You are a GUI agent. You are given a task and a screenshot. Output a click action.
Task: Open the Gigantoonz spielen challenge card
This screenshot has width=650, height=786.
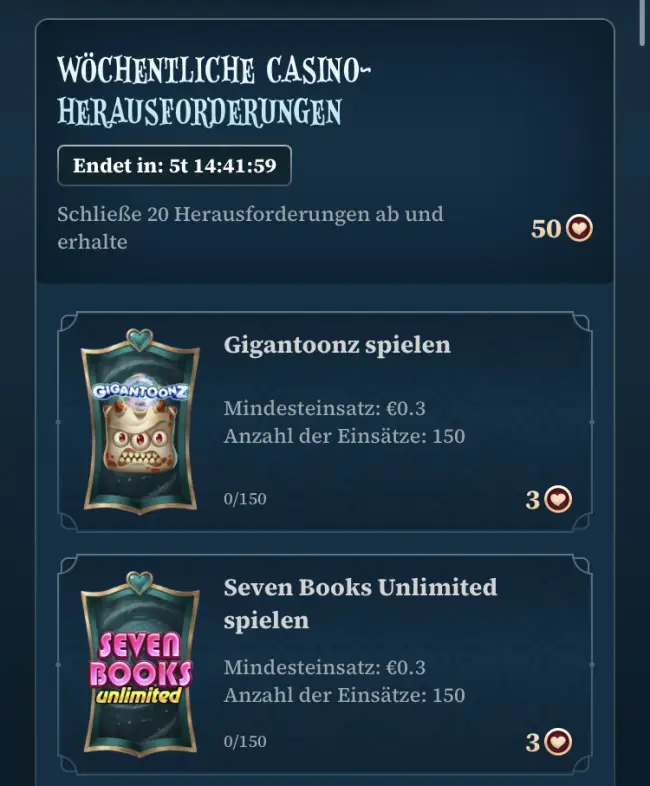(324, 422)
